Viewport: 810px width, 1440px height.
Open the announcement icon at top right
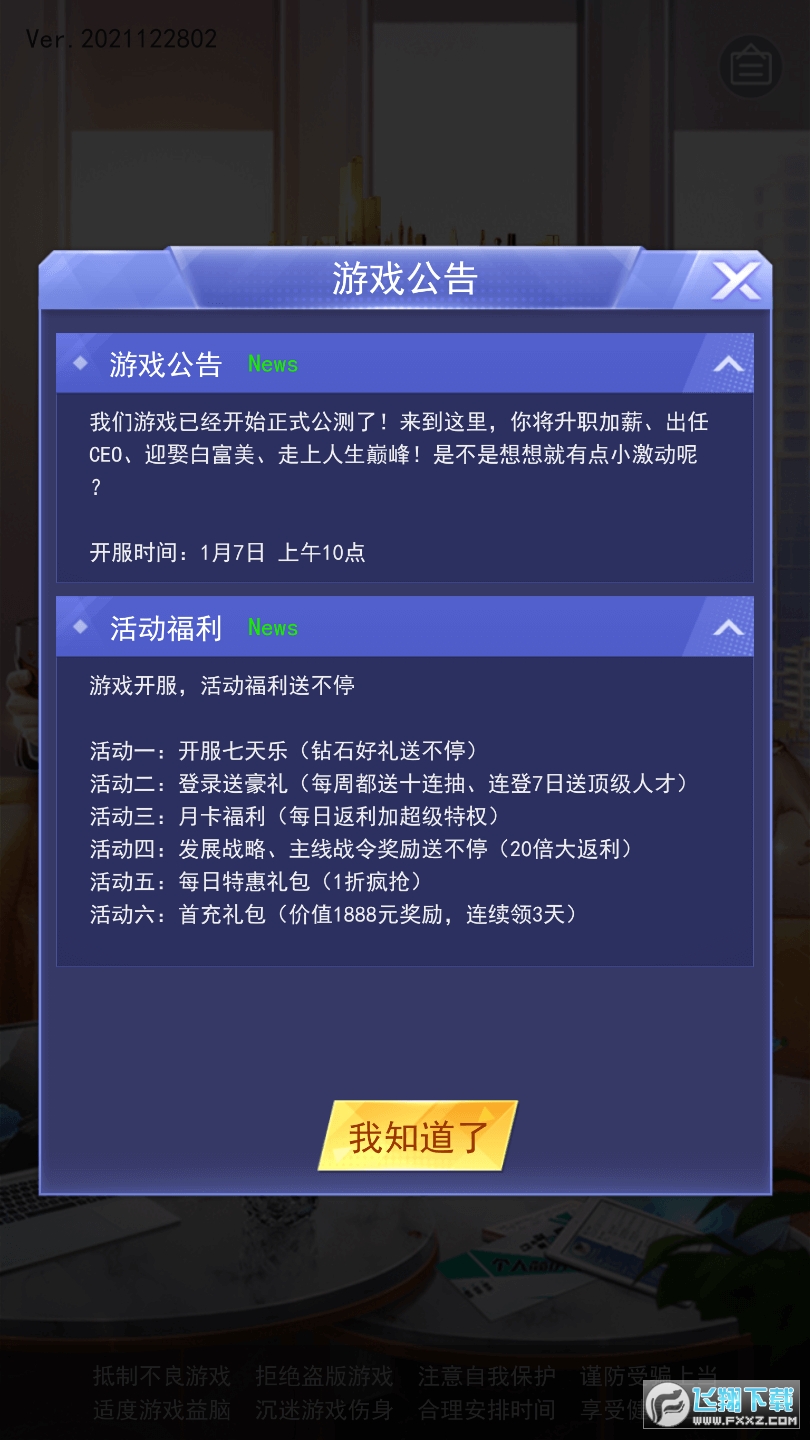[x=750, y=67]
